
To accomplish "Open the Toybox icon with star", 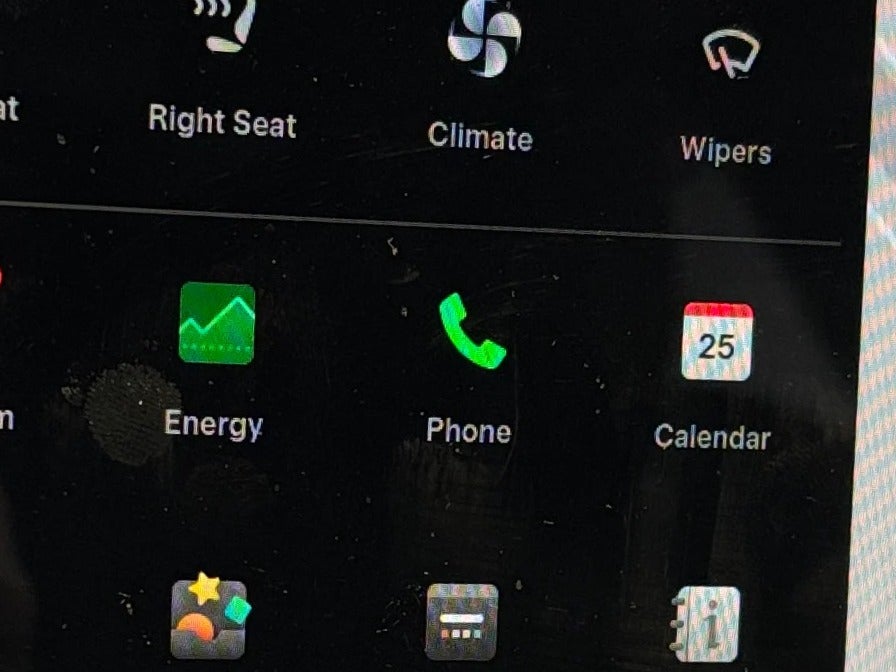I will 210,617.
